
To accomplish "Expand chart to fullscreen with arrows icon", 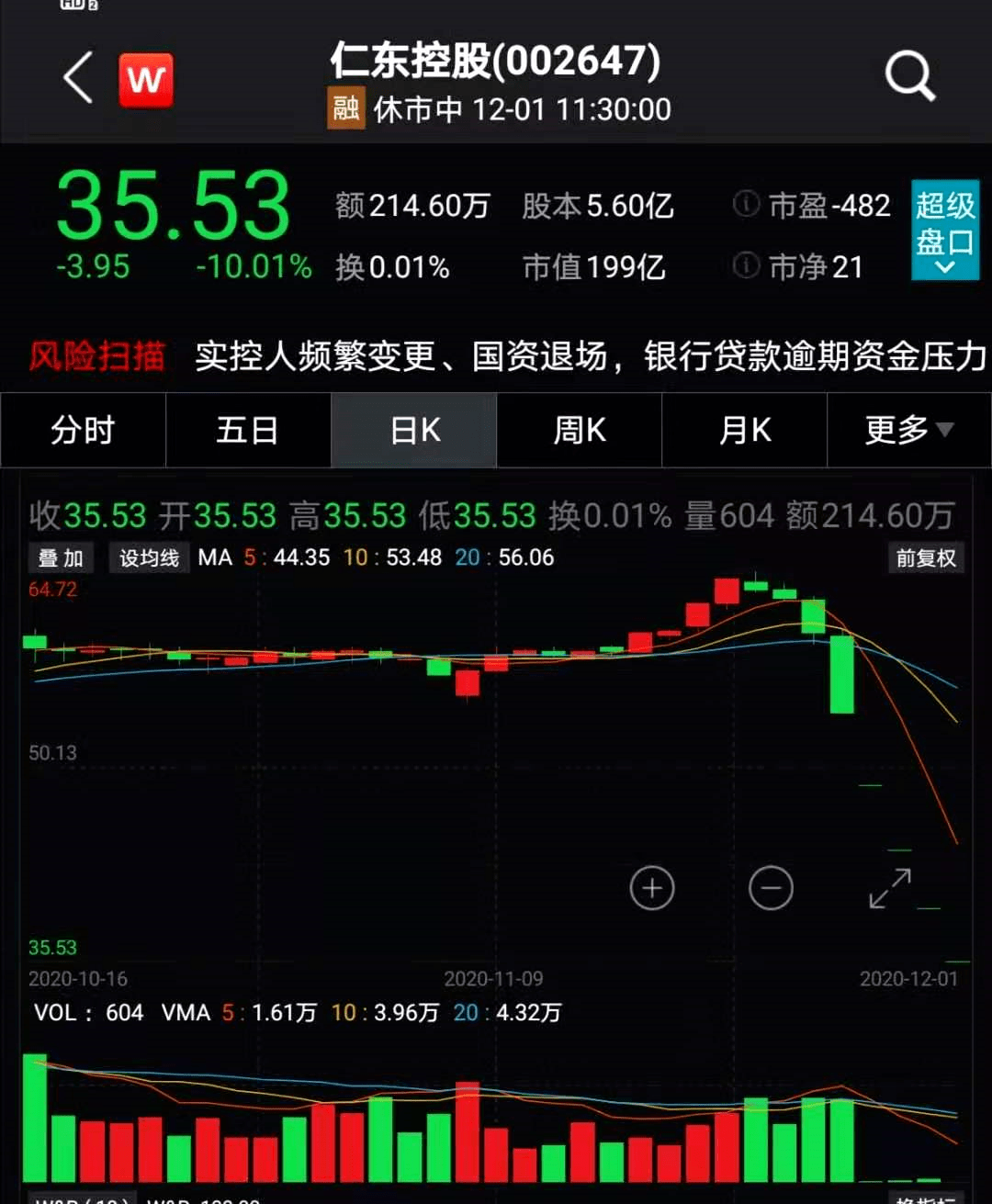I will [887, 888].
